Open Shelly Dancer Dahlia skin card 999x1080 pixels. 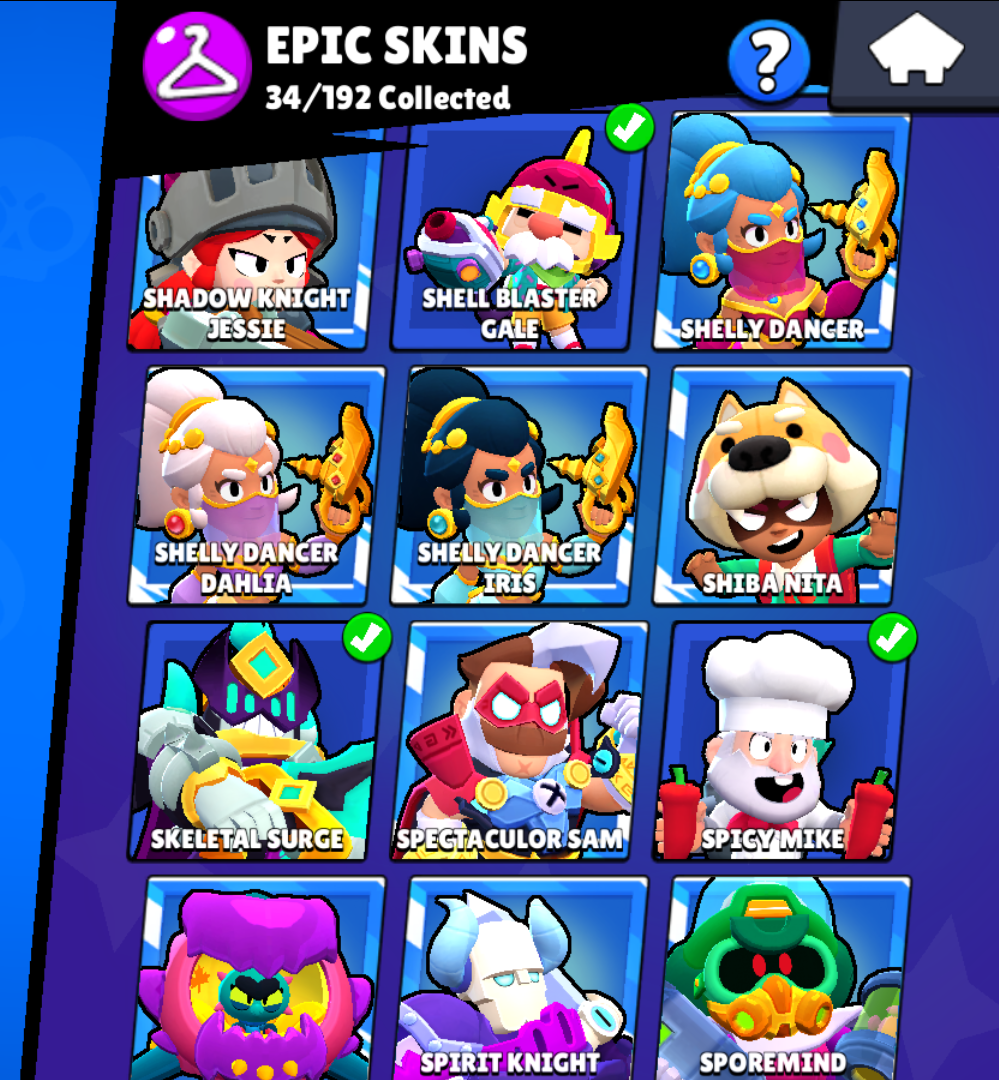258,485
